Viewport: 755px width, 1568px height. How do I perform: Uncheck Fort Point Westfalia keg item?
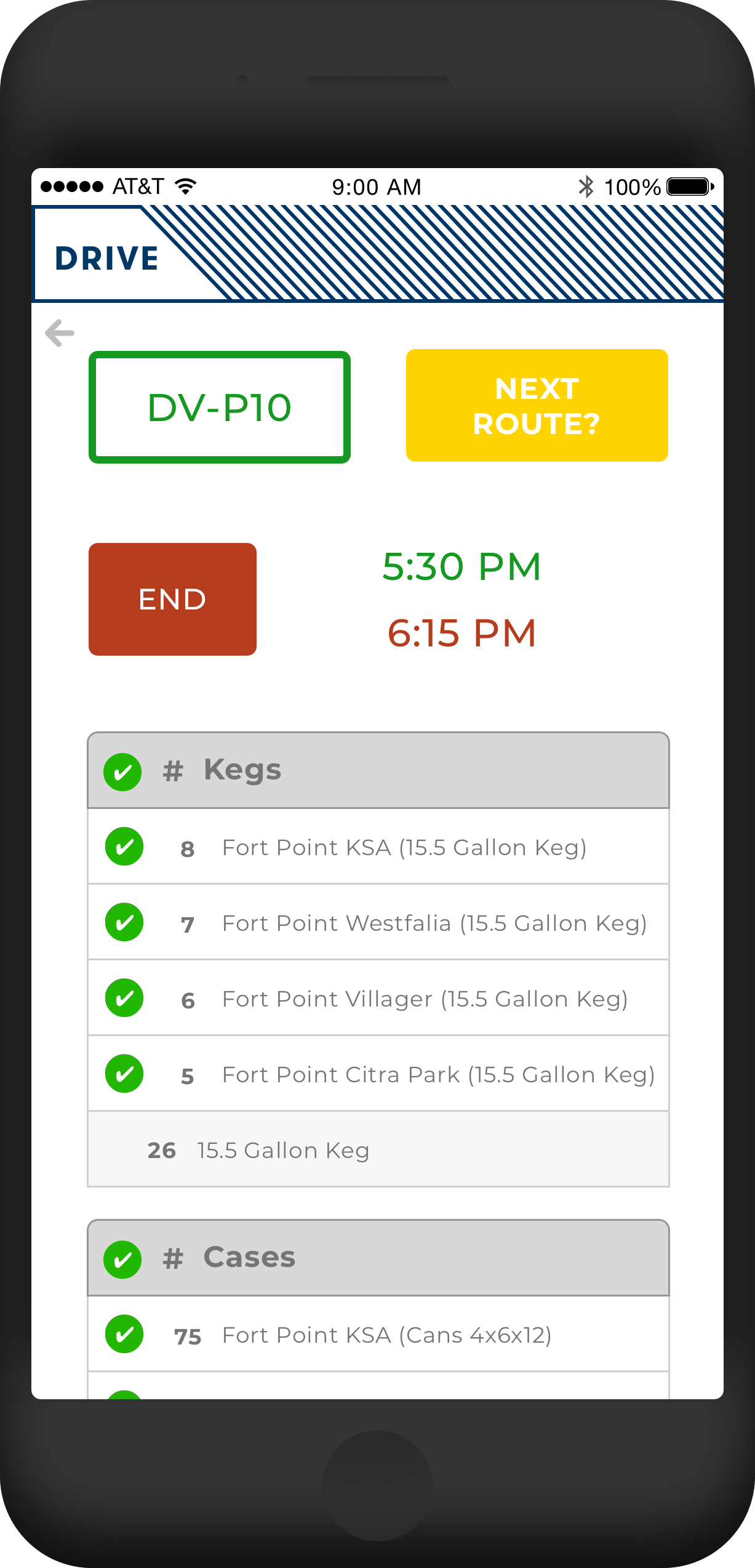[x=124, y=922]
